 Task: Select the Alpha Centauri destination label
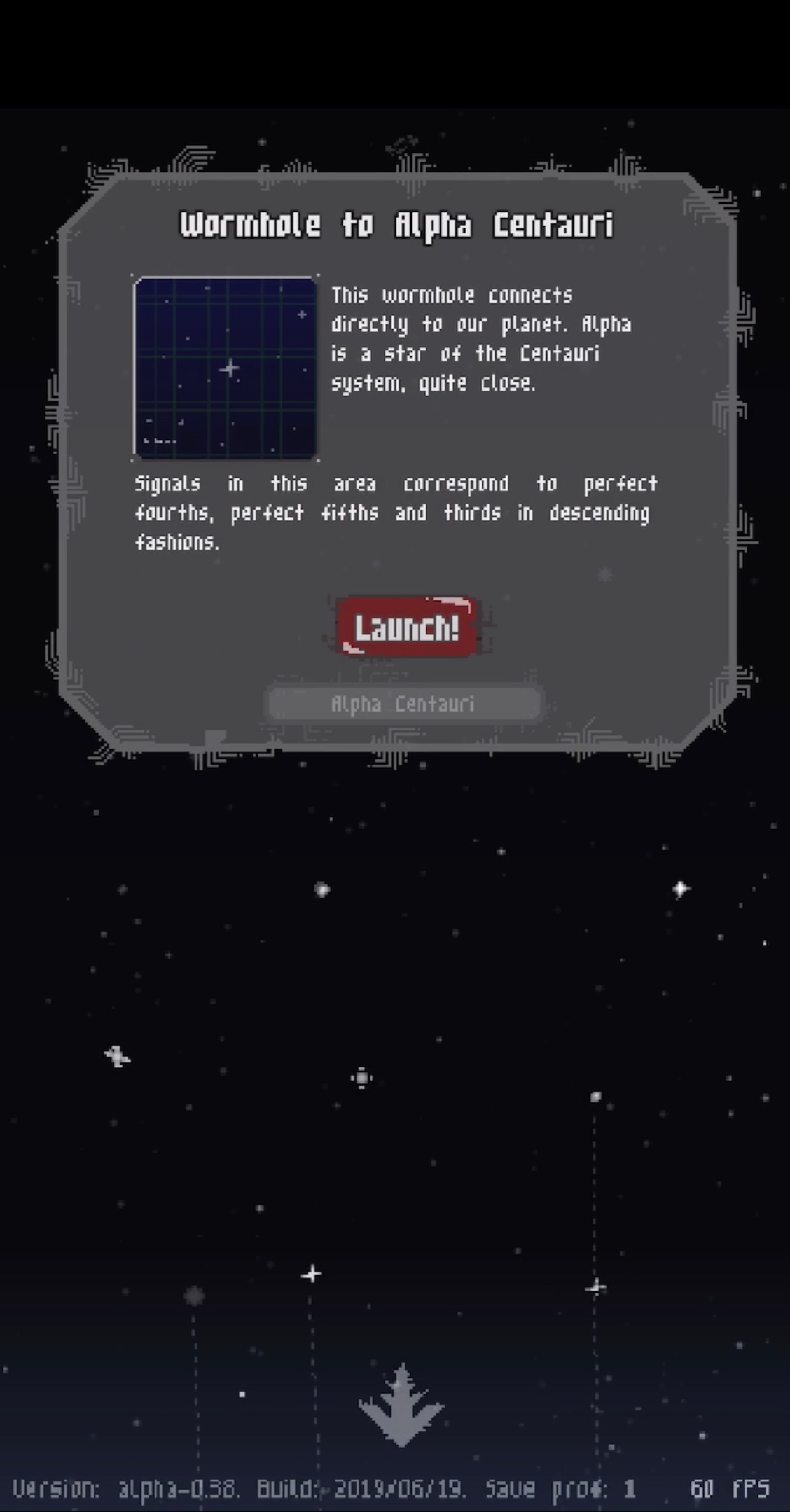403,704
